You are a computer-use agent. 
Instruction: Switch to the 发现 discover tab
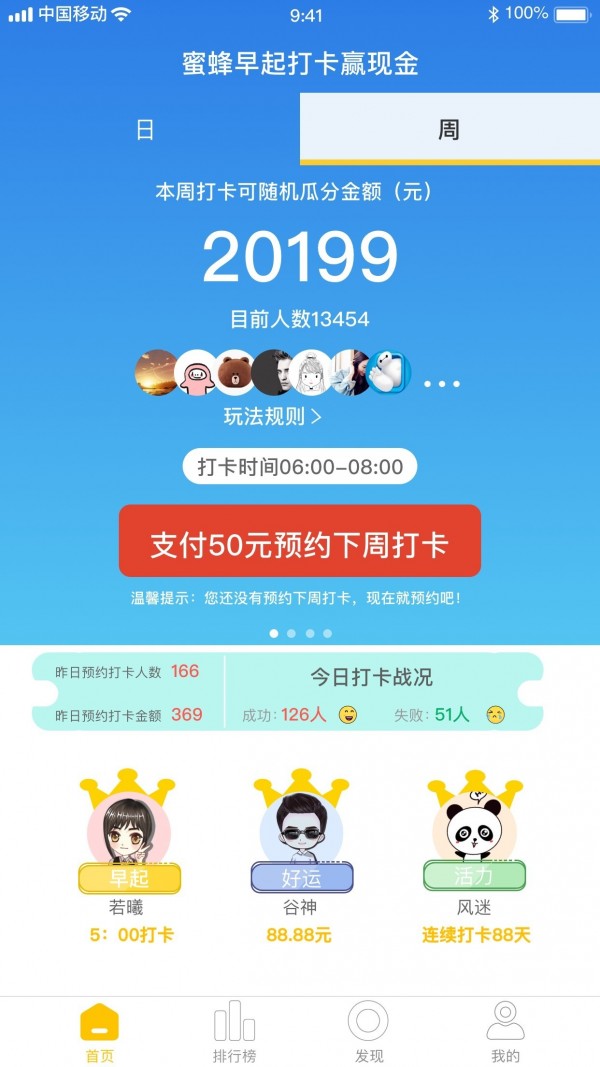pyautogui.click(x=368, y=1034)
